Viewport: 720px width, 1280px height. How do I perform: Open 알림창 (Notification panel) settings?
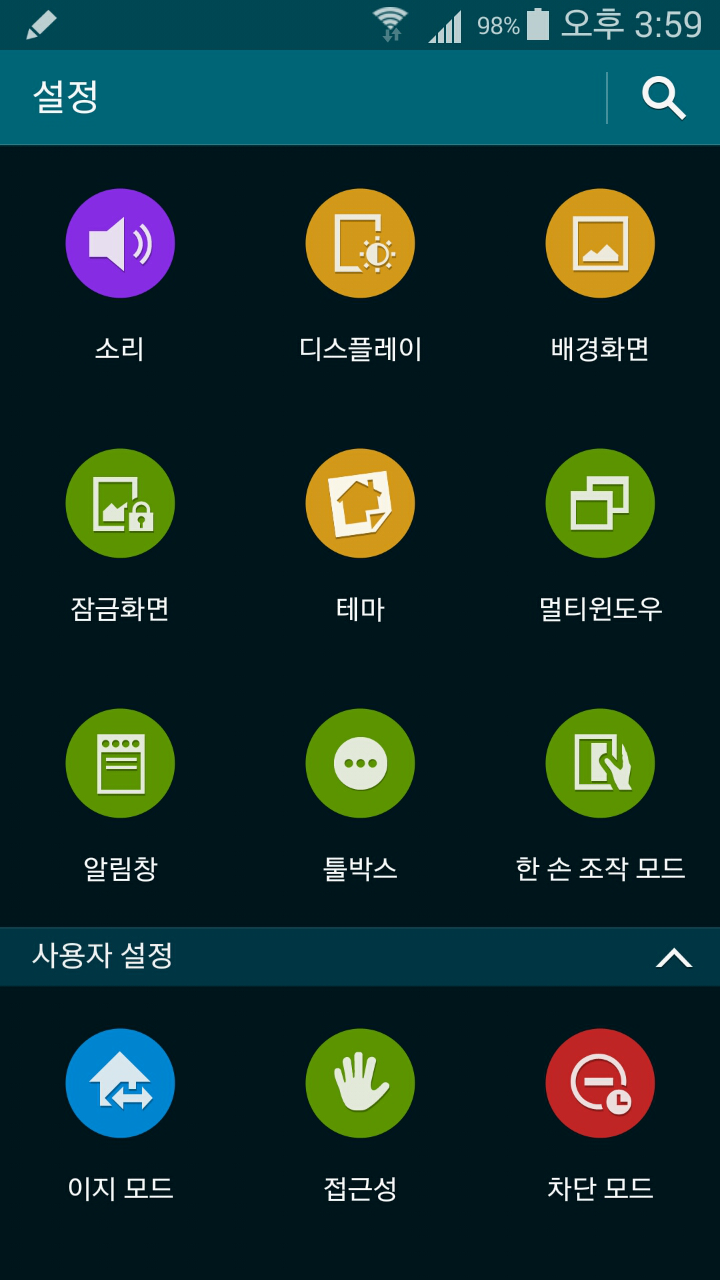click(x=120, y=763)
